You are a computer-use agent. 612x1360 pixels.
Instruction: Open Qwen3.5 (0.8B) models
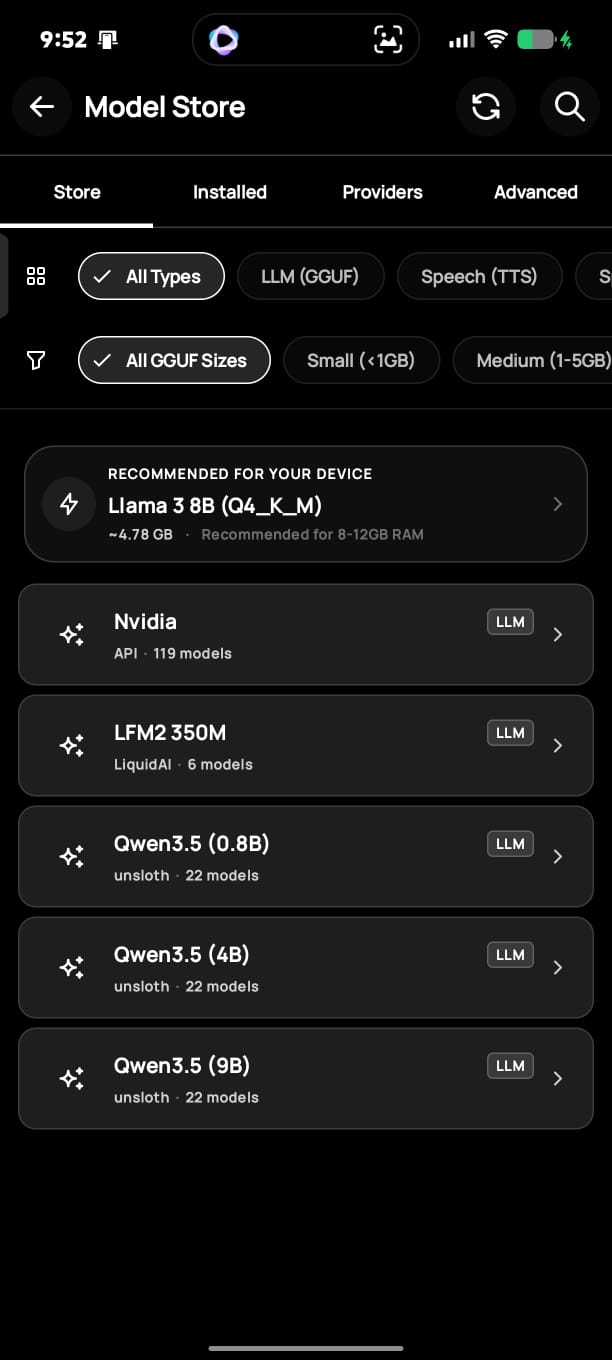[306, 857]
